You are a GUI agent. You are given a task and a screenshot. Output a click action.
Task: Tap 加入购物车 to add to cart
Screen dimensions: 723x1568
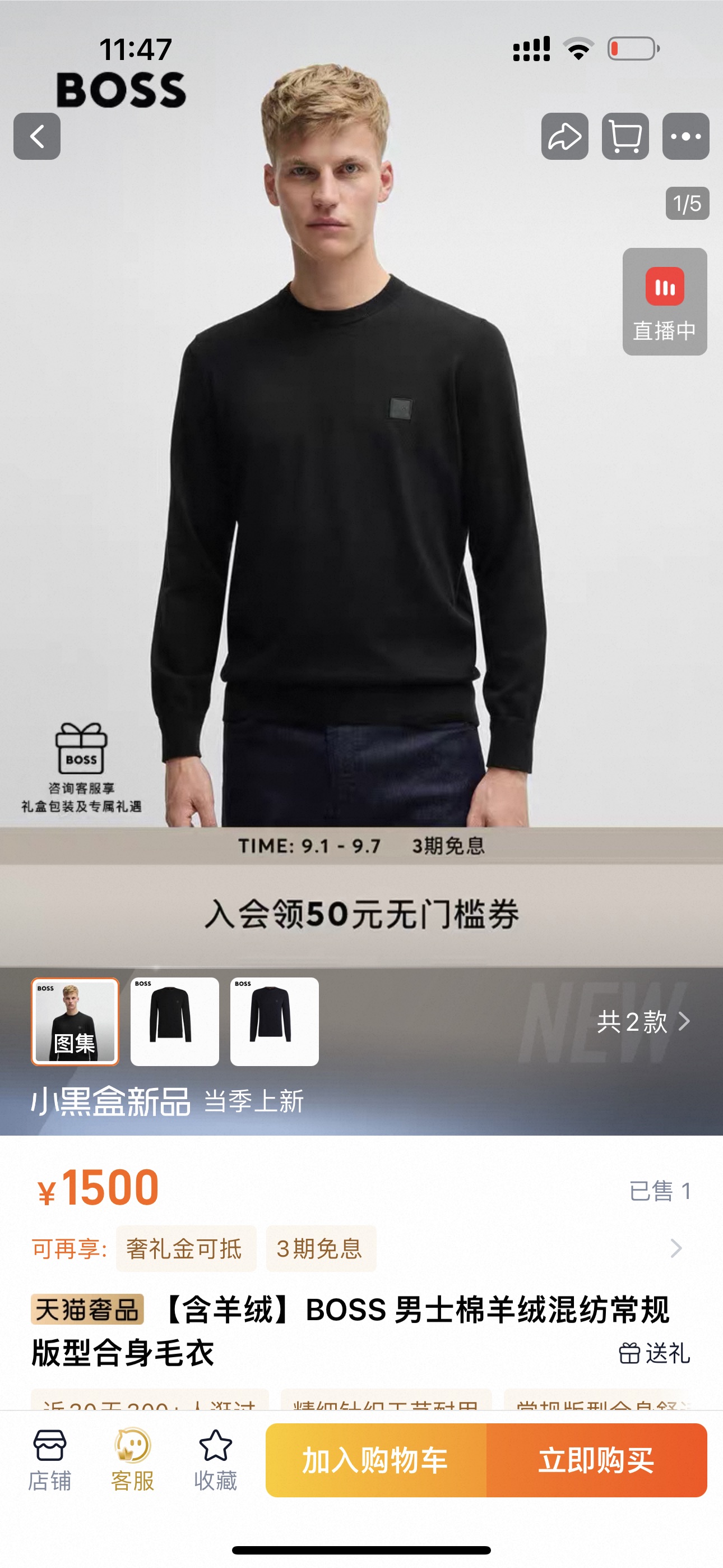pyautogui.click(x=376, y=1460)
